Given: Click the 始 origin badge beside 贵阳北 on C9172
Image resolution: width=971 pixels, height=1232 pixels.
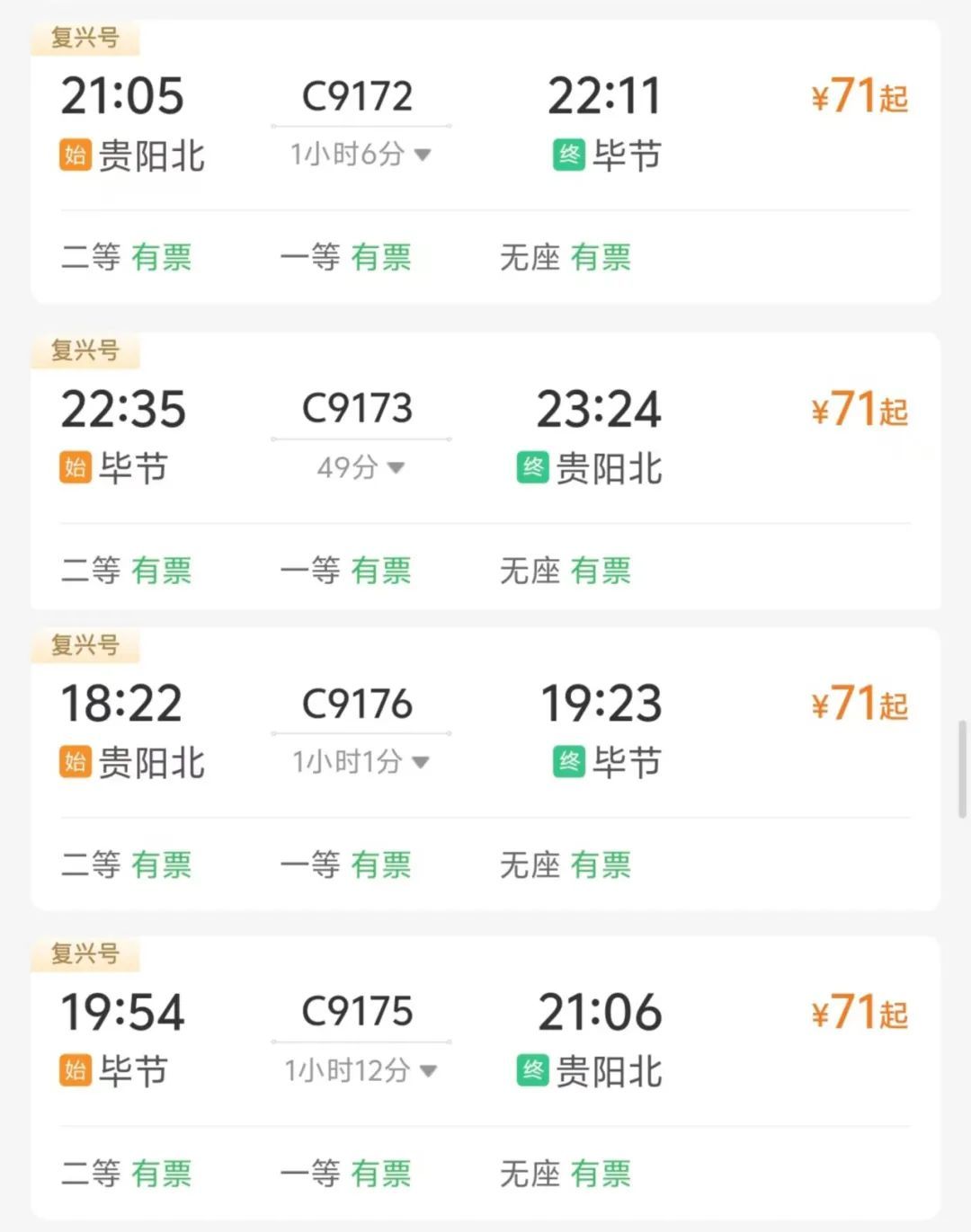Looking at the screenshot, I should 75,156.
